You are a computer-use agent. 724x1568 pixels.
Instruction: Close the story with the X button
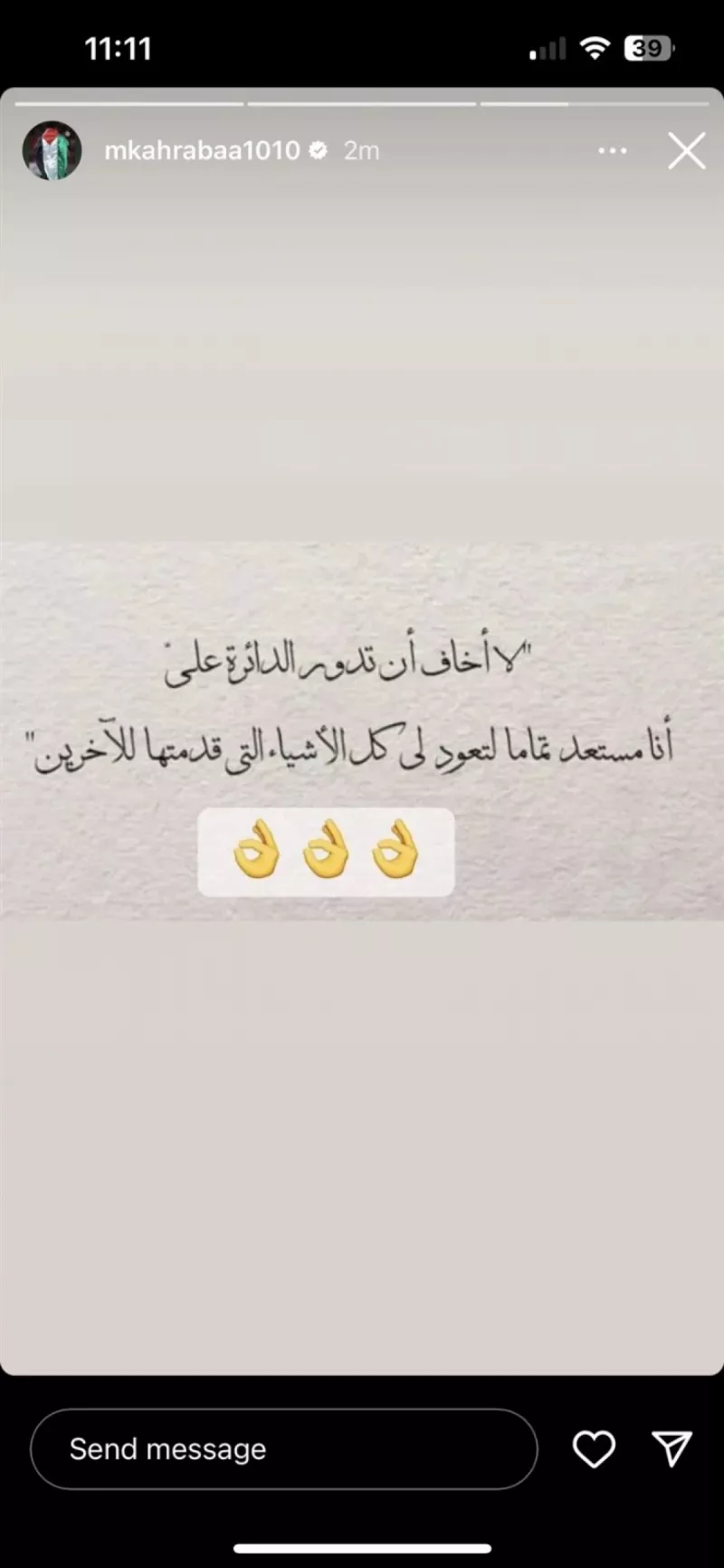pos(686,150)
